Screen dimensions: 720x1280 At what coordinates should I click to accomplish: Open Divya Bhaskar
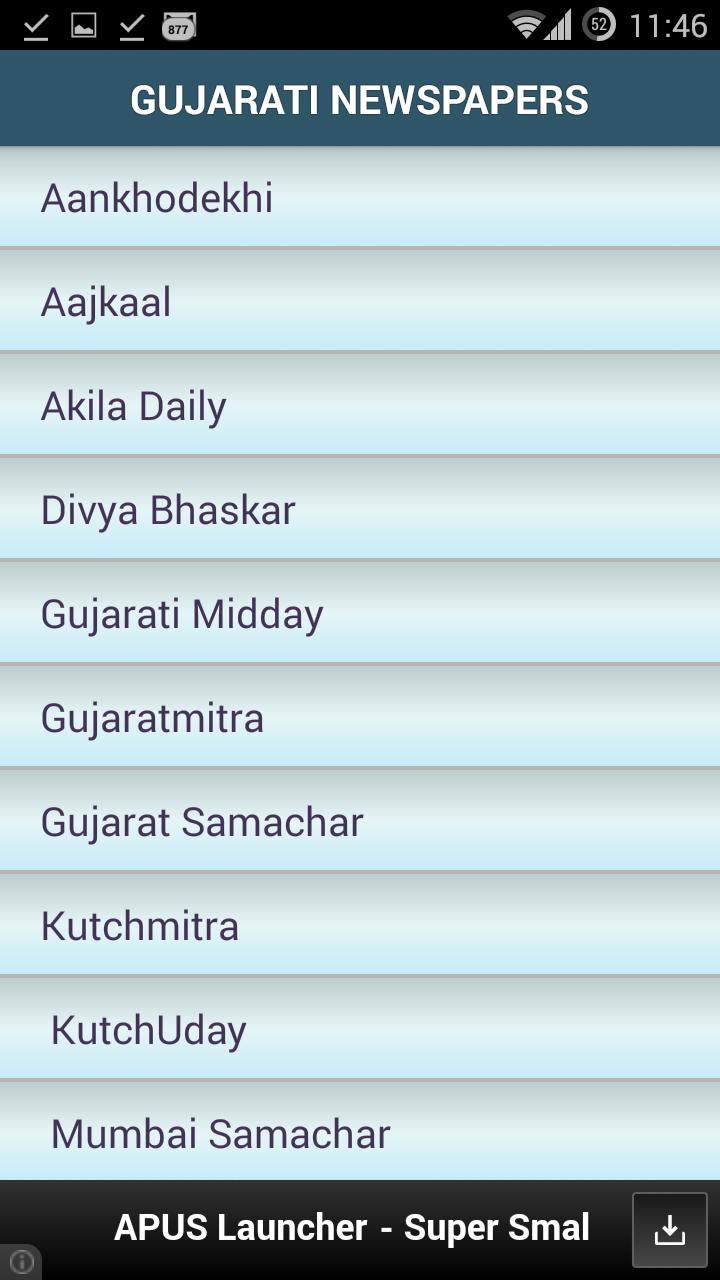click(x=360, y=508)
